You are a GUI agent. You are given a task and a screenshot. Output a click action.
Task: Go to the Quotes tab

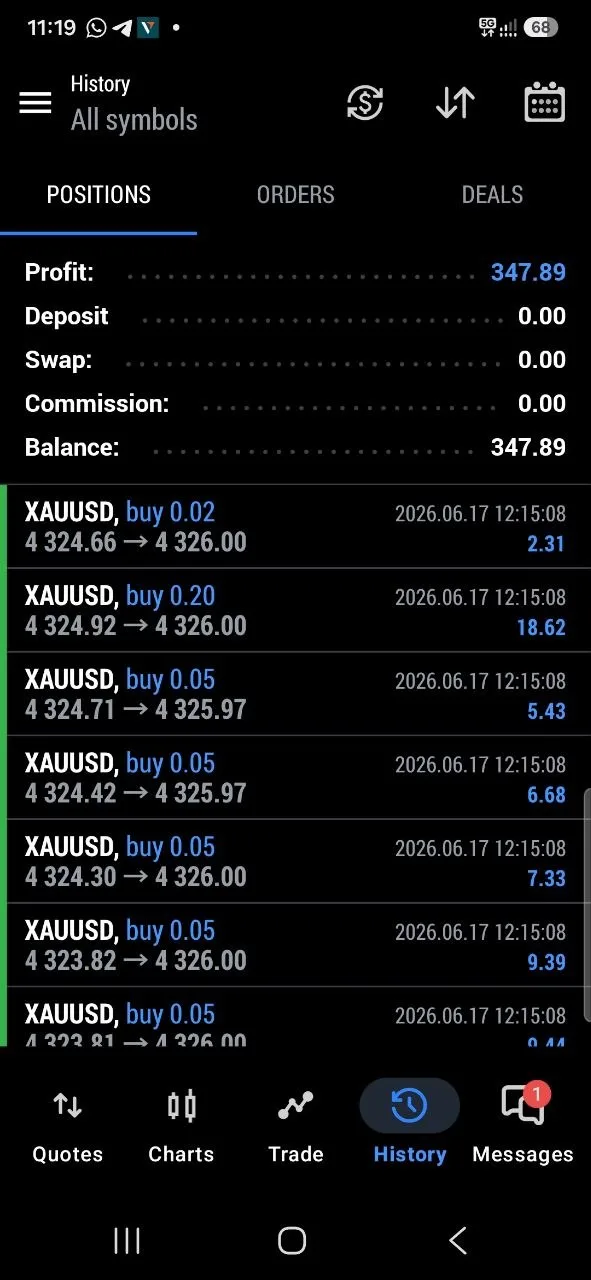67,1126
